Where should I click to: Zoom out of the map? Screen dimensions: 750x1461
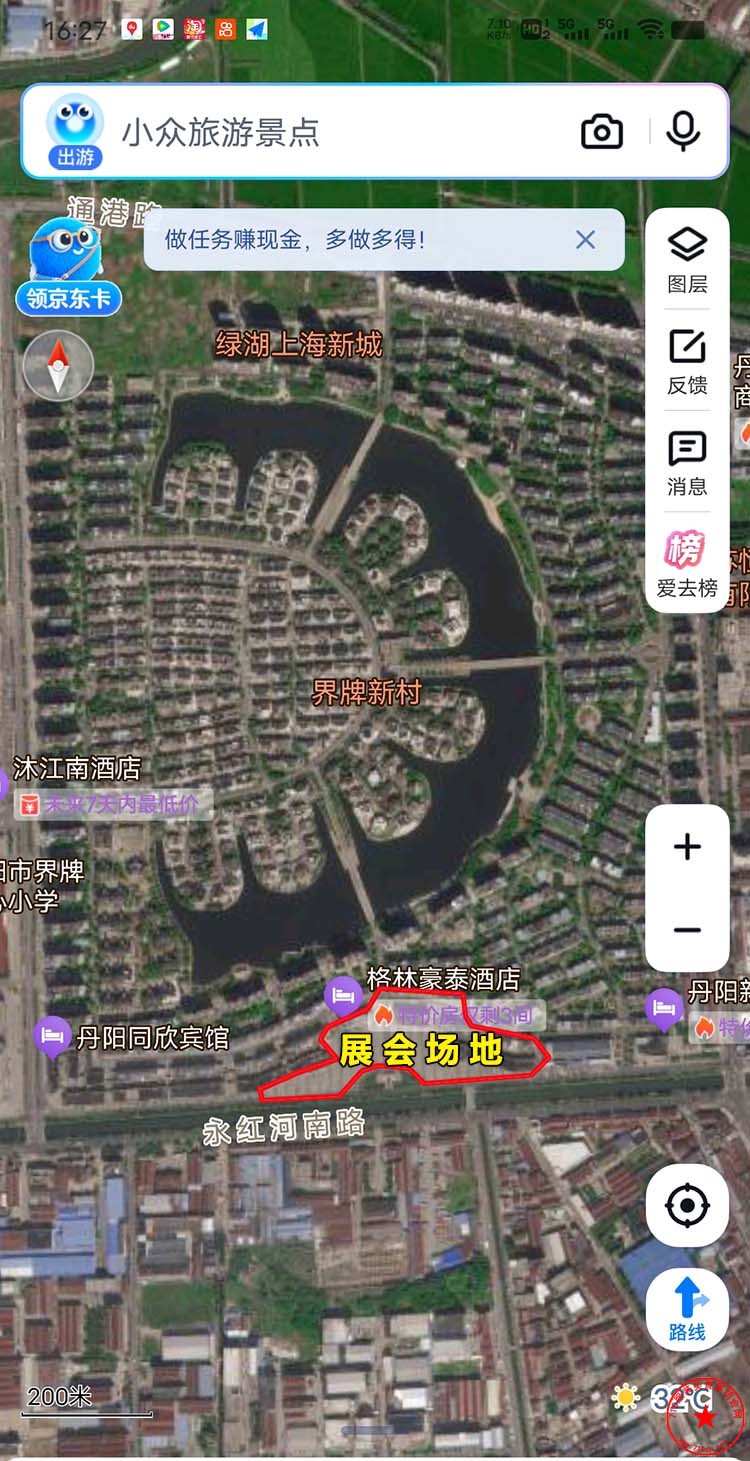coord(687,930)
